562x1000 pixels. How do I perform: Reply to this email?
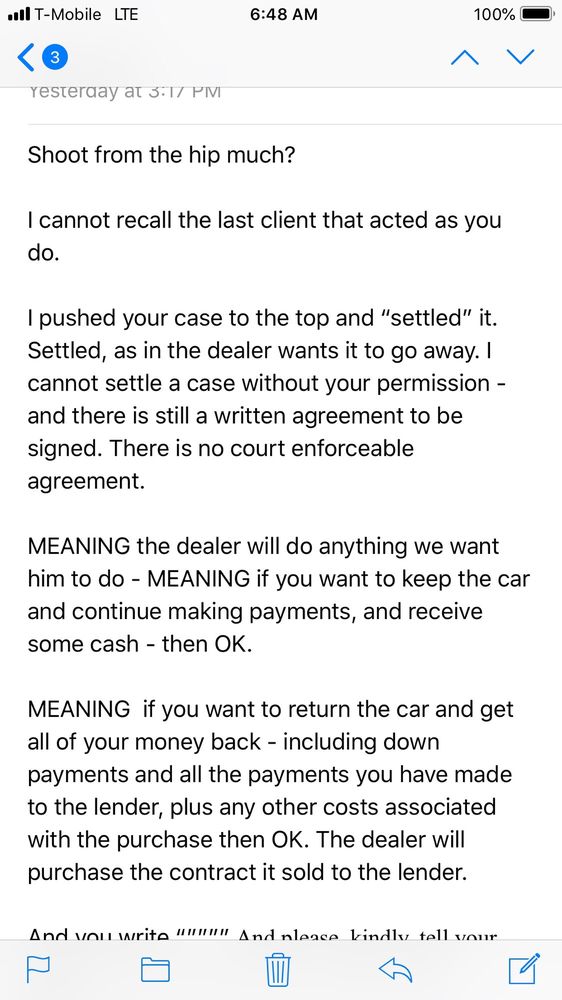coord(396,969)
